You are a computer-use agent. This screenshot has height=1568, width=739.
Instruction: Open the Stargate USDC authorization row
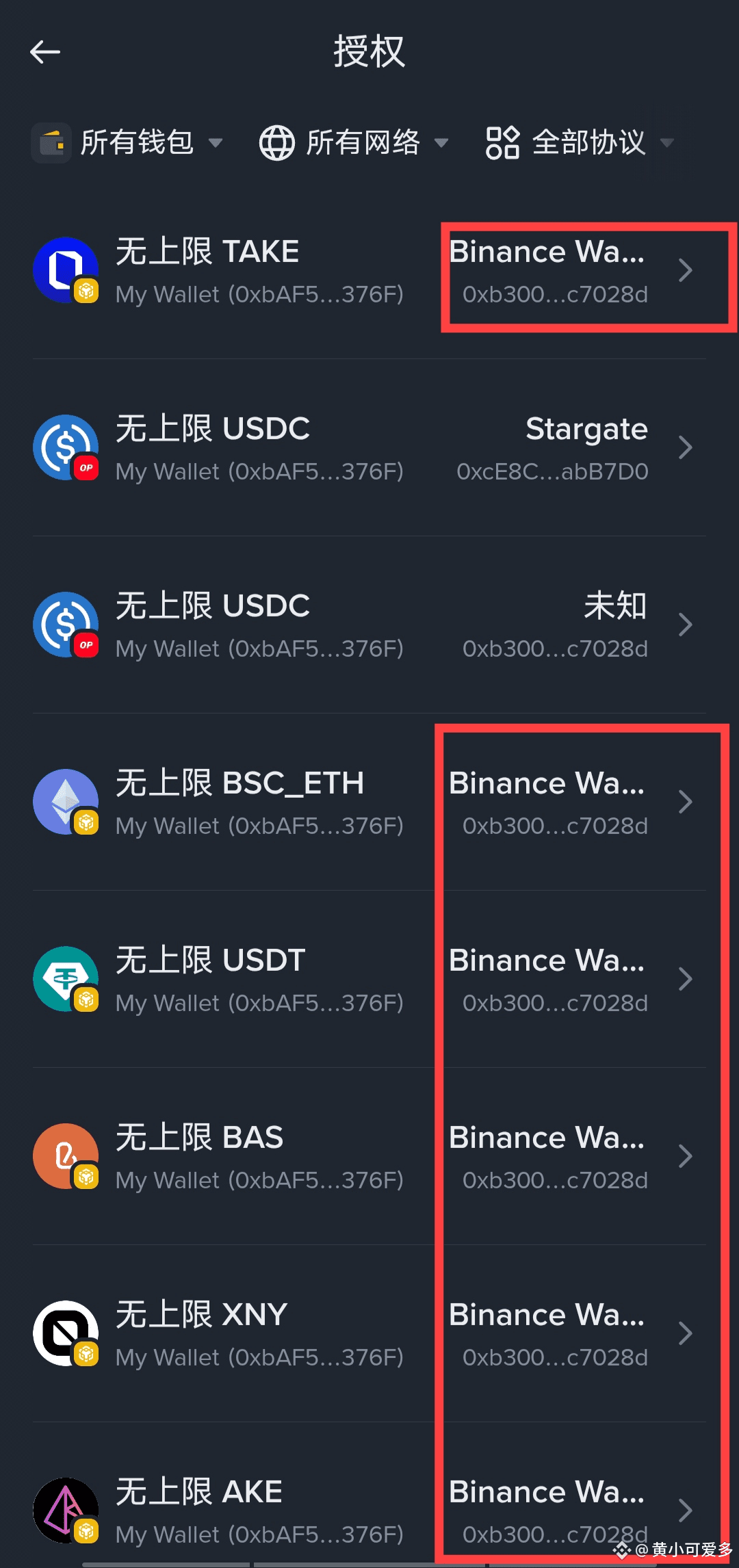369,448
